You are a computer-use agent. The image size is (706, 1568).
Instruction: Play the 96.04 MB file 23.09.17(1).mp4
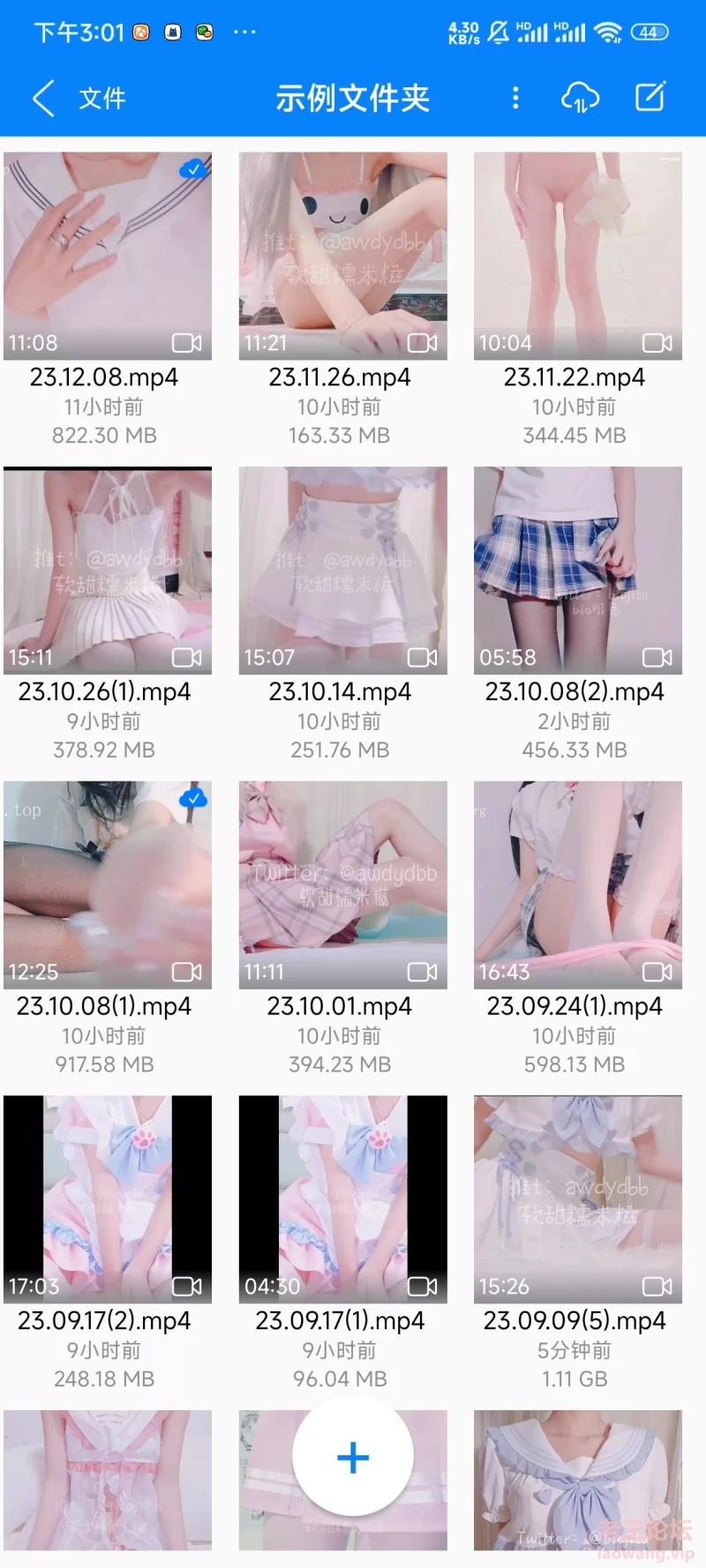coord(342,1199)
